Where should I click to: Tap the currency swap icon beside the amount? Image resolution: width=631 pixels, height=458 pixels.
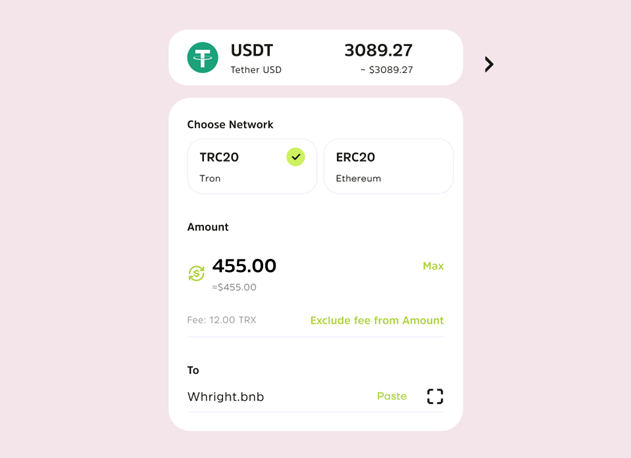(x=196, y=273)
